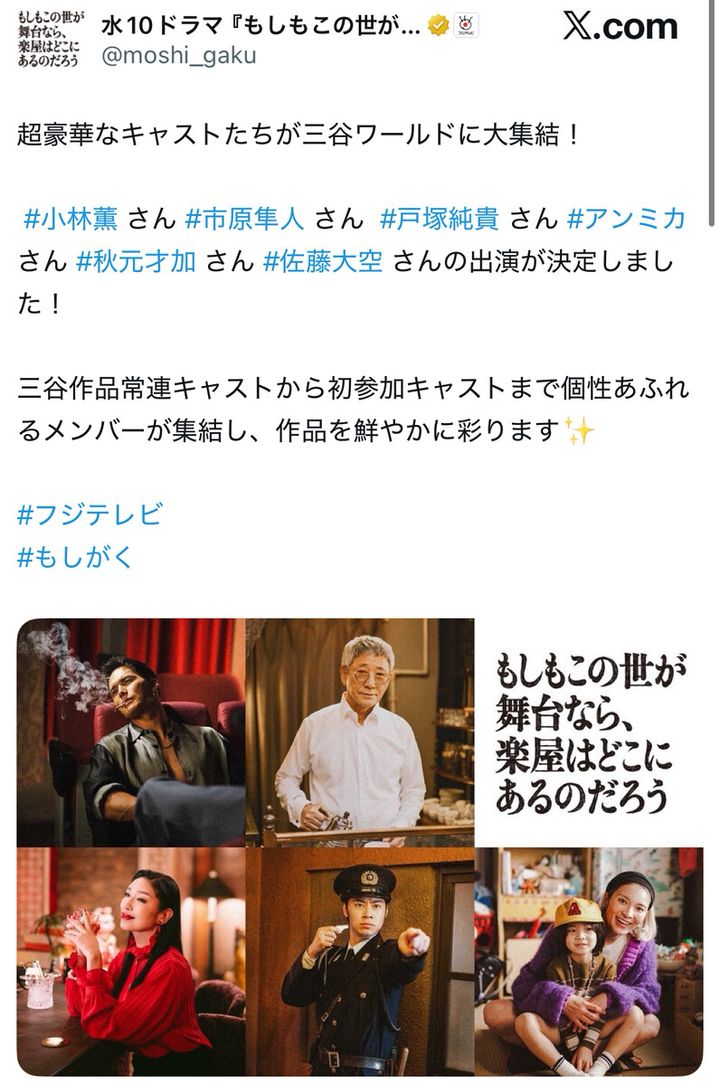Tap the #もしがく hashtag link
Image resolution: width=720 pixels, height=1085 pixels.
tap(75, 558)
